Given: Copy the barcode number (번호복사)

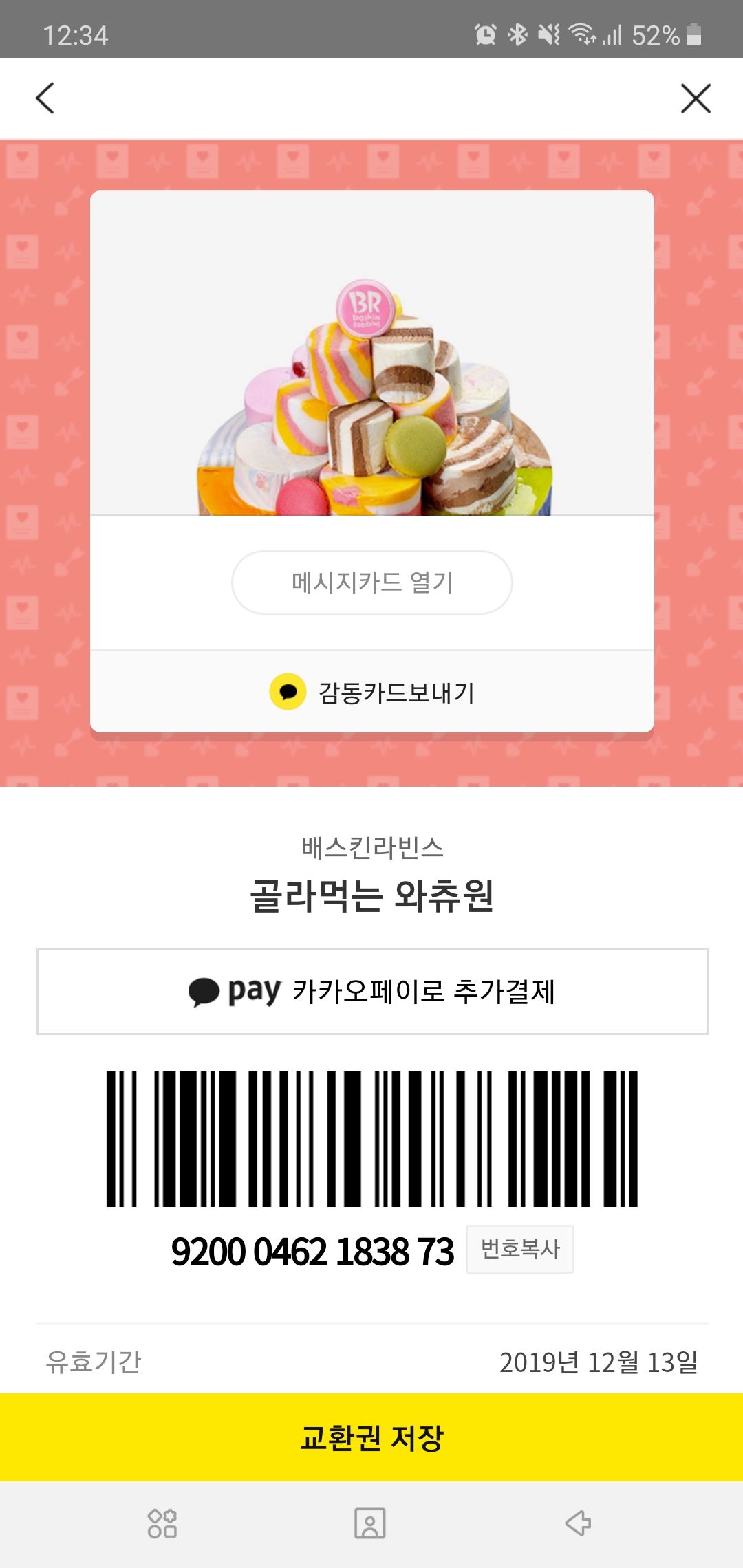Looking at the screenshot, I should tap(519, 1249).
